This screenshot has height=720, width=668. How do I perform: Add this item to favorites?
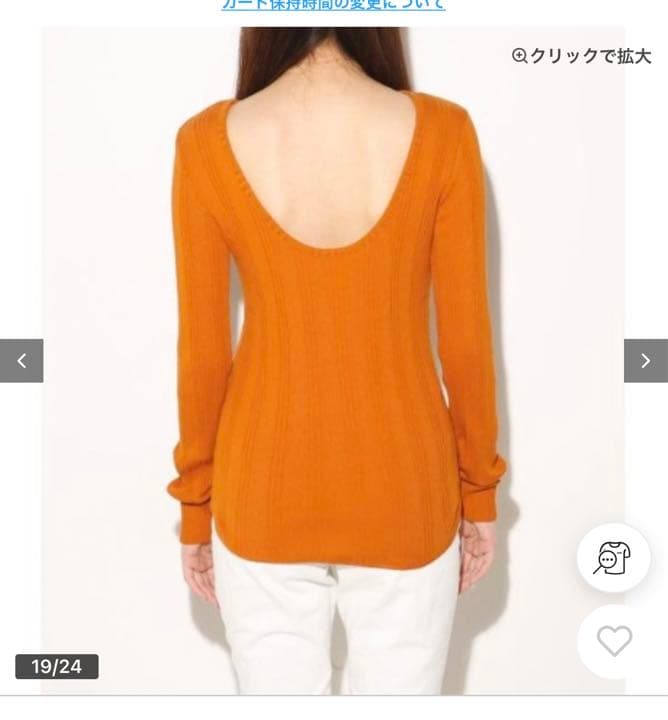[x=613, y=641]
